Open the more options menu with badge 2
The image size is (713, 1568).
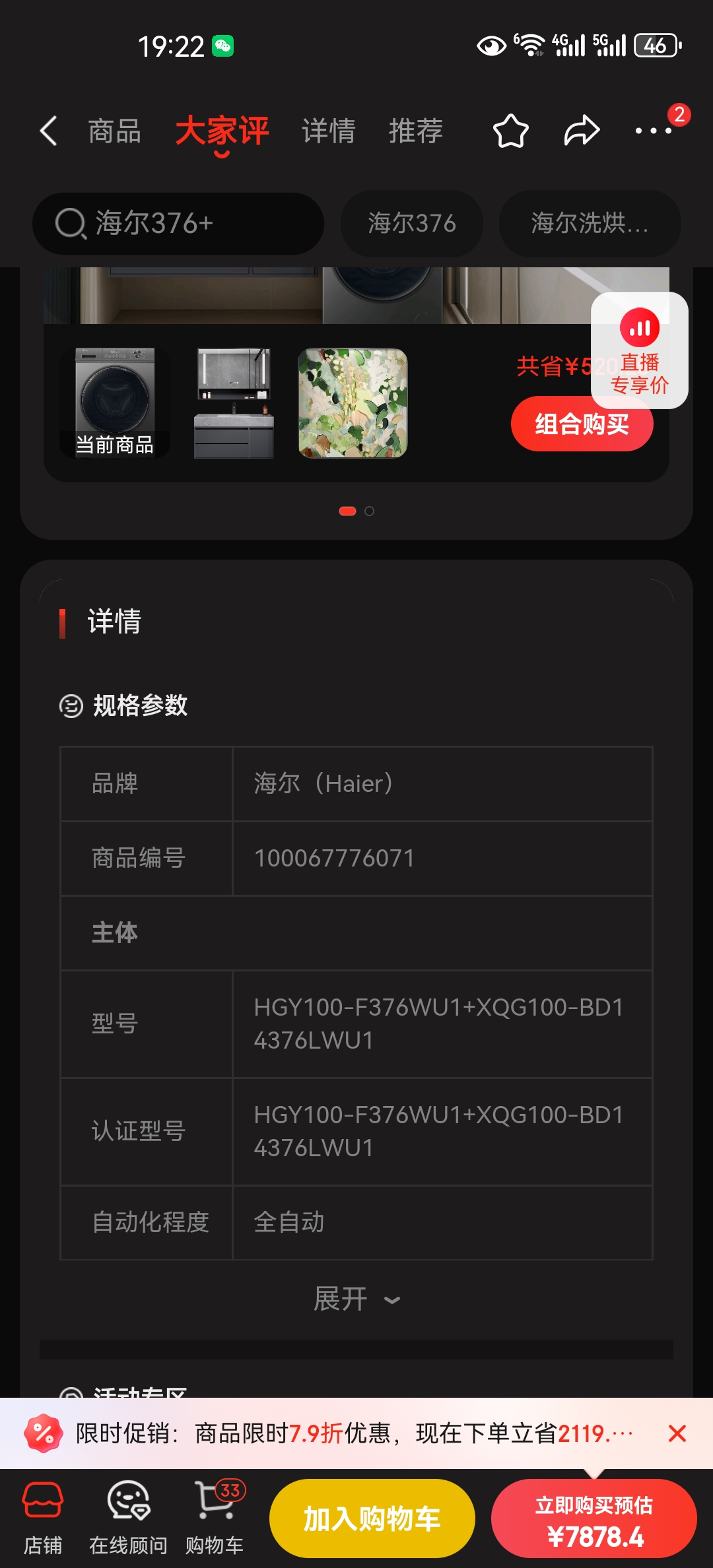(654, 130)
